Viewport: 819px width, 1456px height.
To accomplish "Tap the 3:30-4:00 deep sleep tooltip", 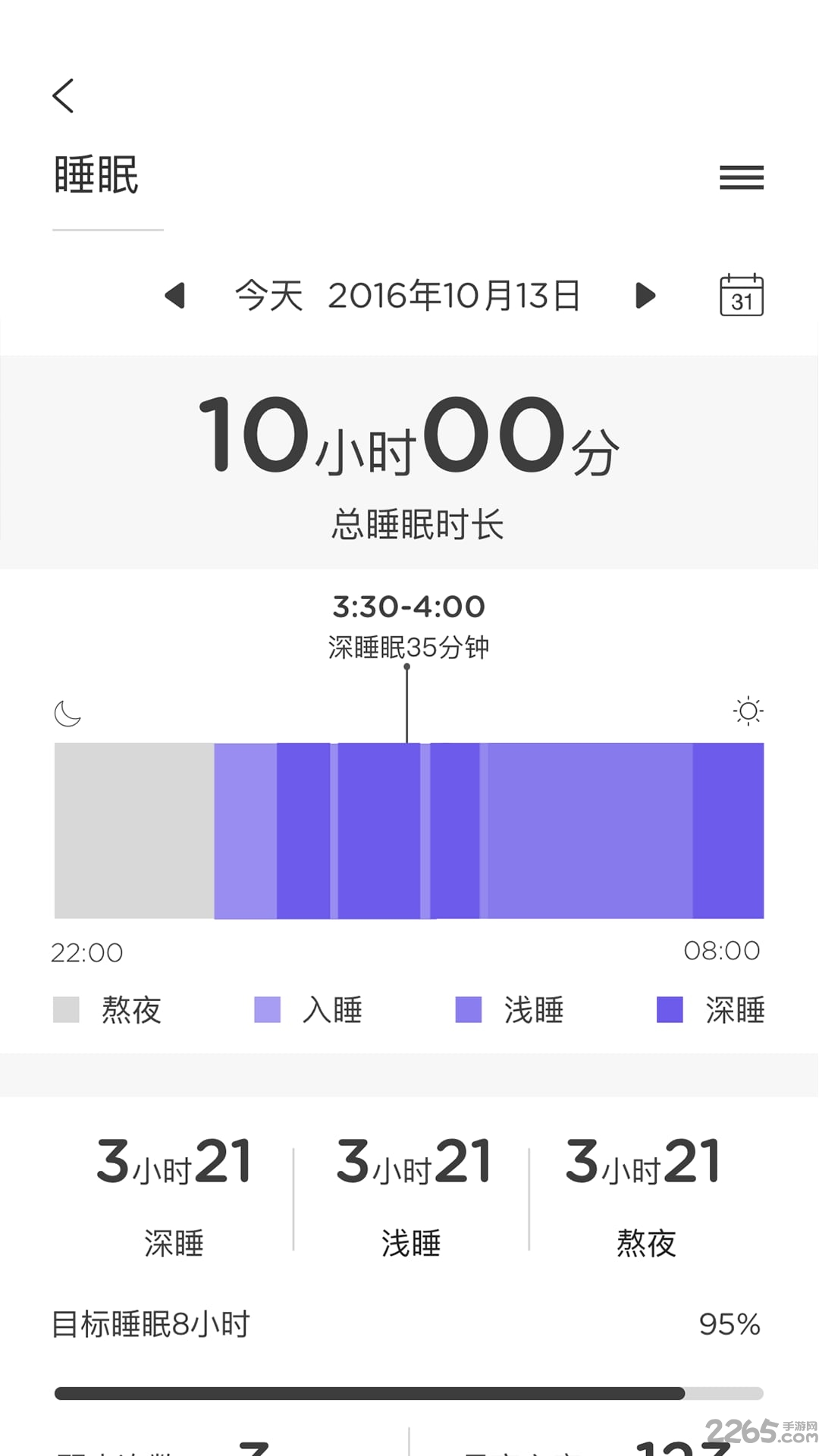I will coord(409,607).
